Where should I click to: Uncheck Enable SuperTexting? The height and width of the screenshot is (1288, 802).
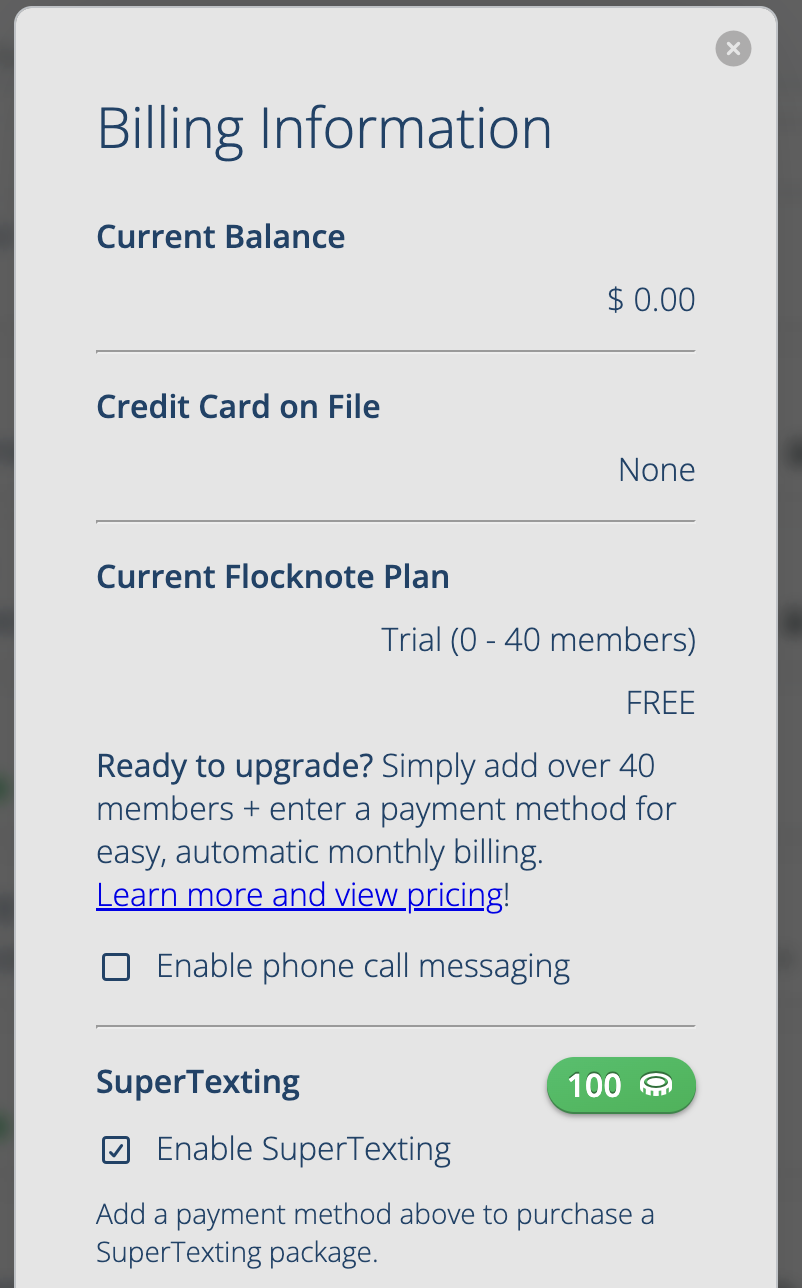pos(117,1150)
